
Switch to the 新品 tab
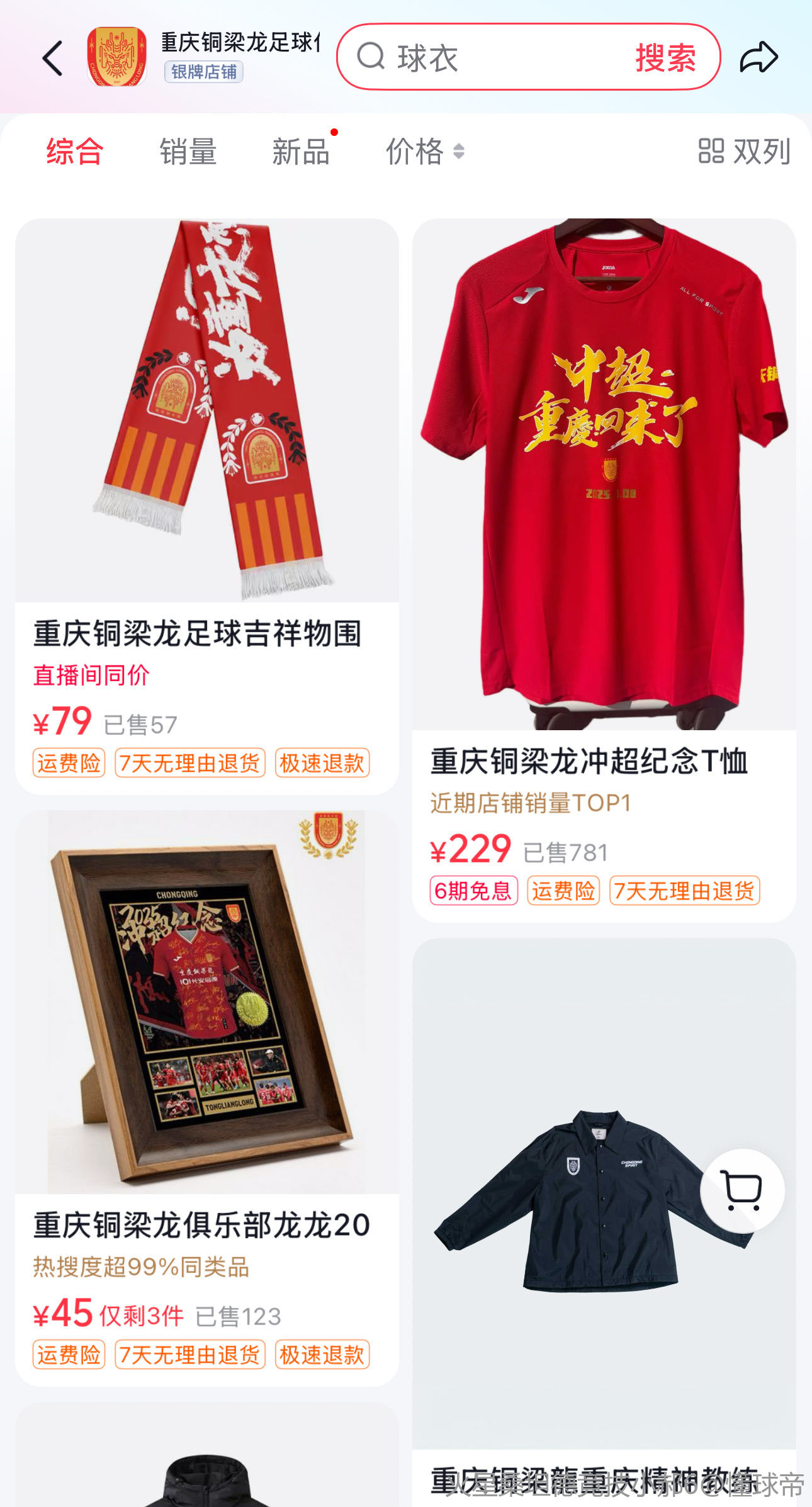tap(301, 152)
